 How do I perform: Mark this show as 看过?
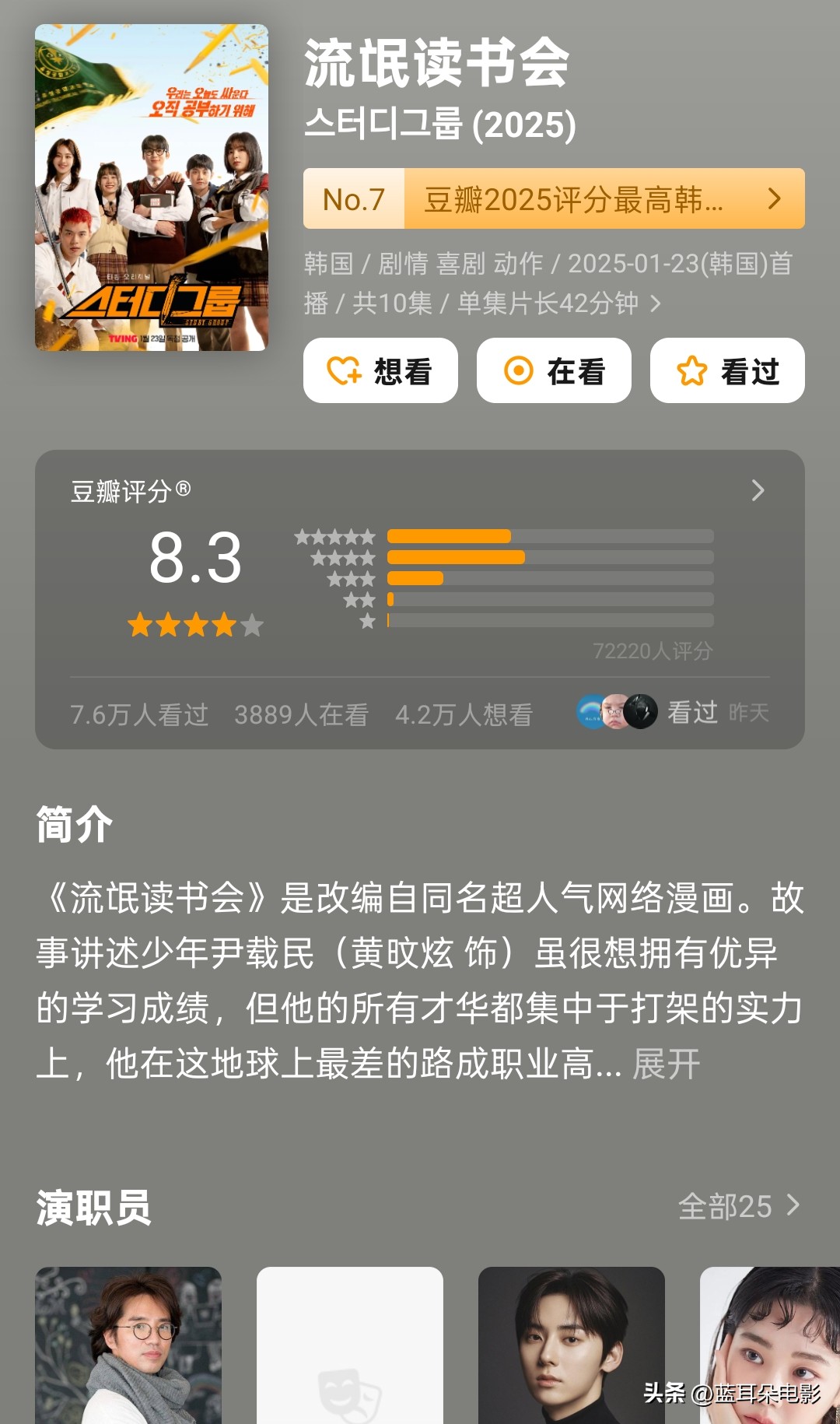pyautogui.click(x=726, y=371)
